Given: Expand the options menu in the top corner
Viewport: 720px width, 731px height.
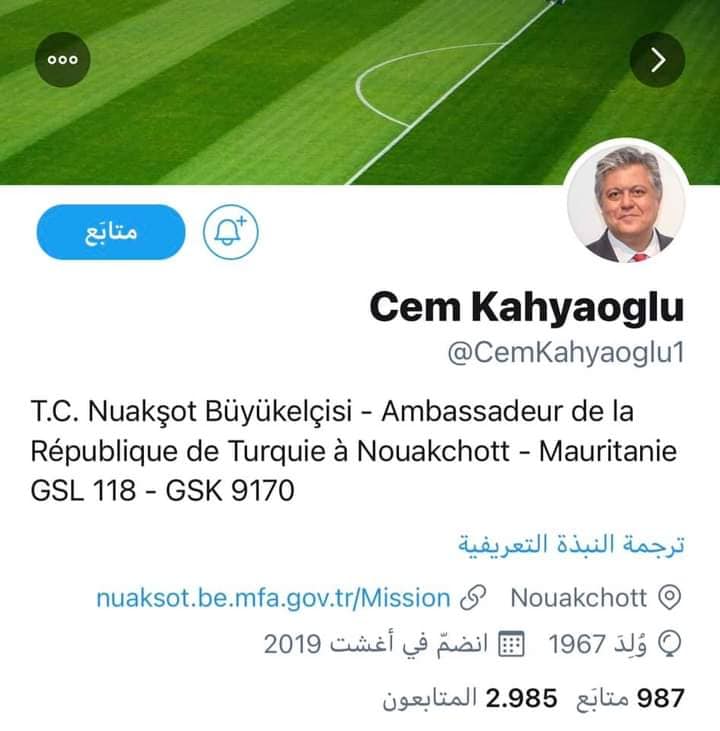Looking at the screenshot, I should 62,59.
